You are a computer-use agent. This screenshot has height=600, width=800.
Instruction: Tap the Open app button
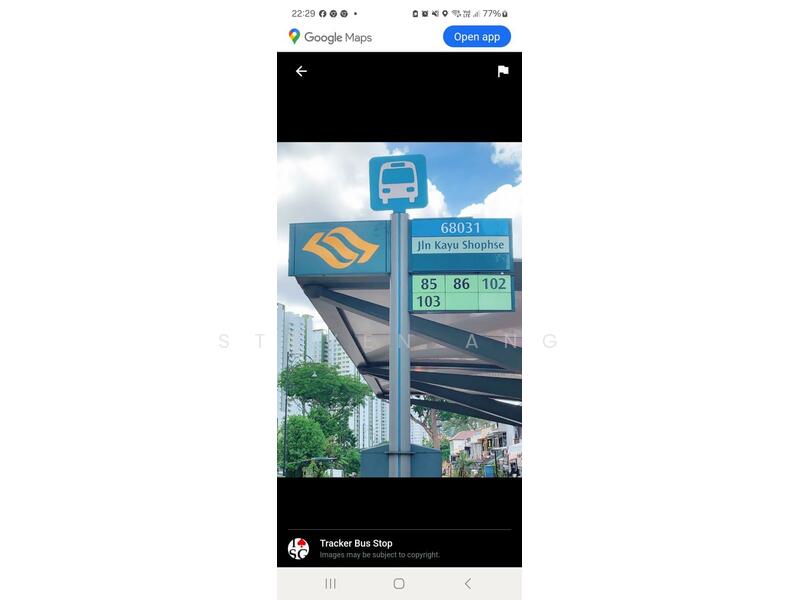pos(476,37)
